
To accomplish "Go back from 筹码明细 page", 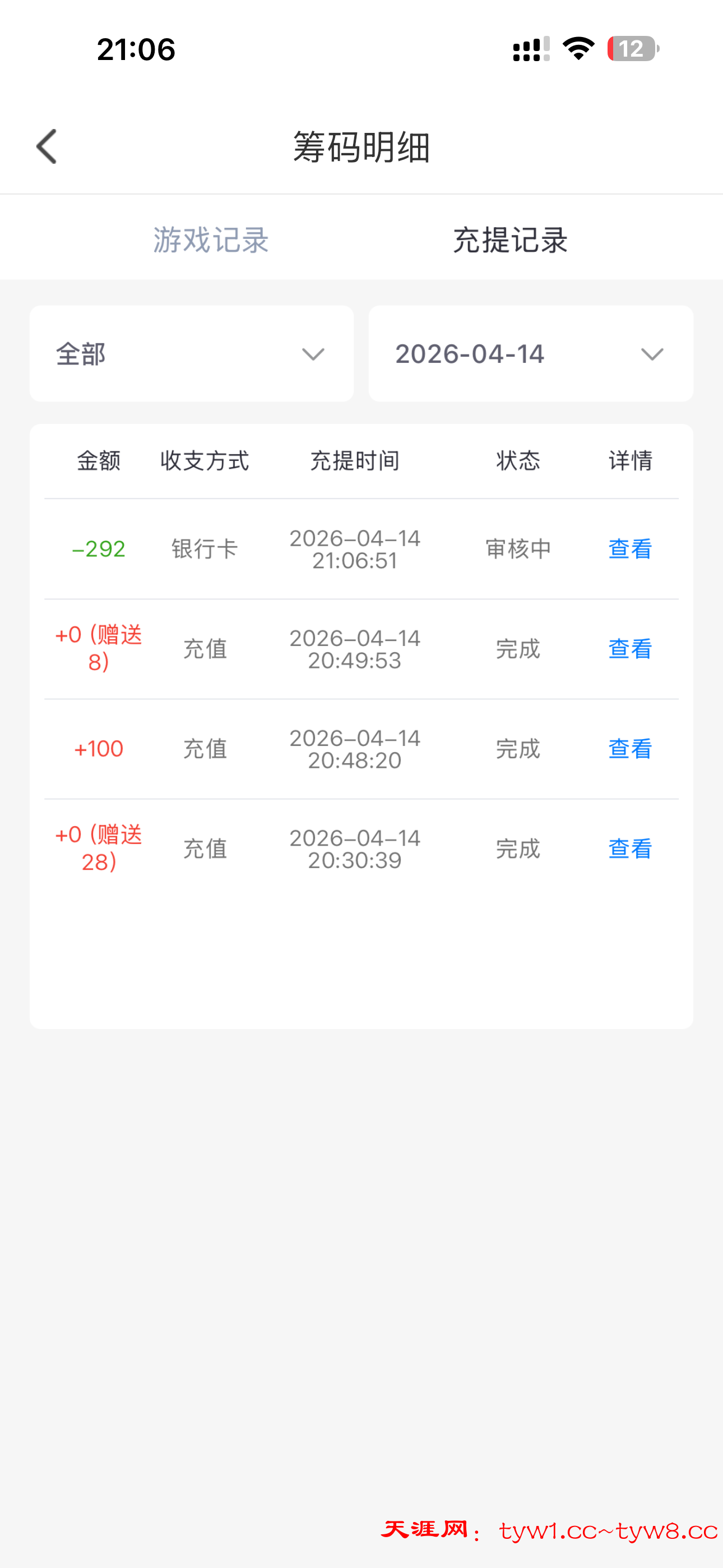I will (x=47, y=147).
